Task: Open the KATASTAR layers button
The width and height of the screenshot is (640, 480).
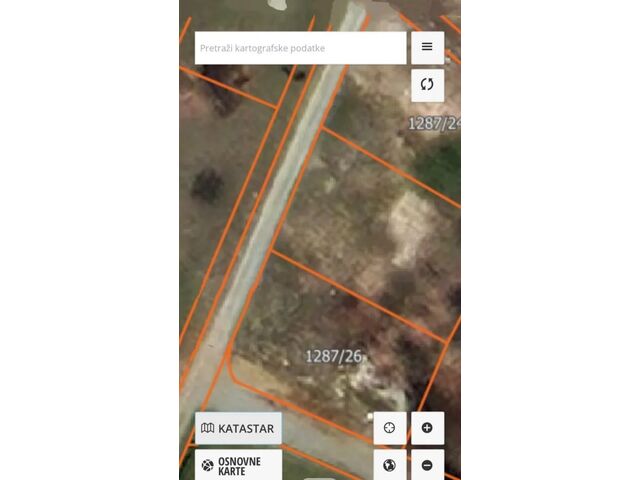Action: point(238,428)
